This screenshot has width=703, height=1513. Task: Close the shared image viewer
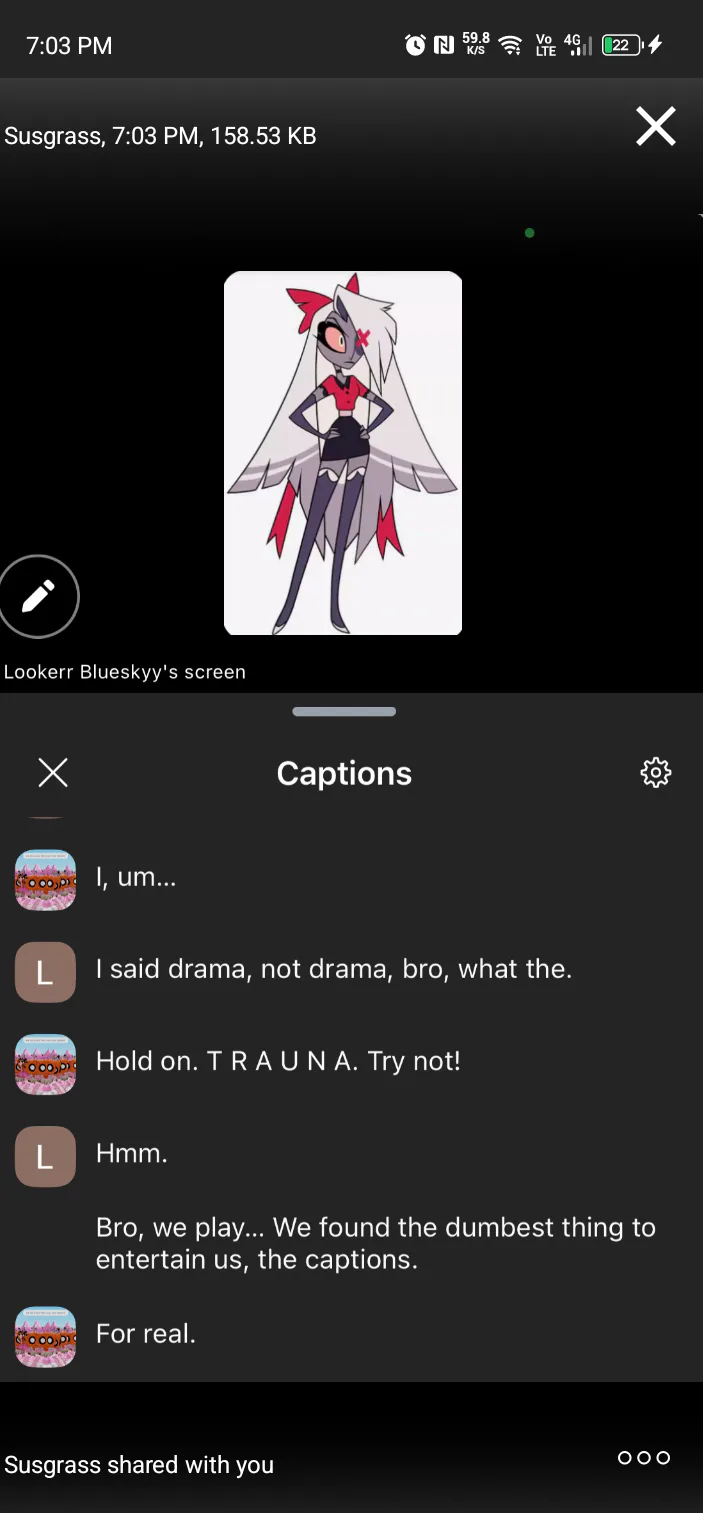pyautogui.click(x=656, y=127)
